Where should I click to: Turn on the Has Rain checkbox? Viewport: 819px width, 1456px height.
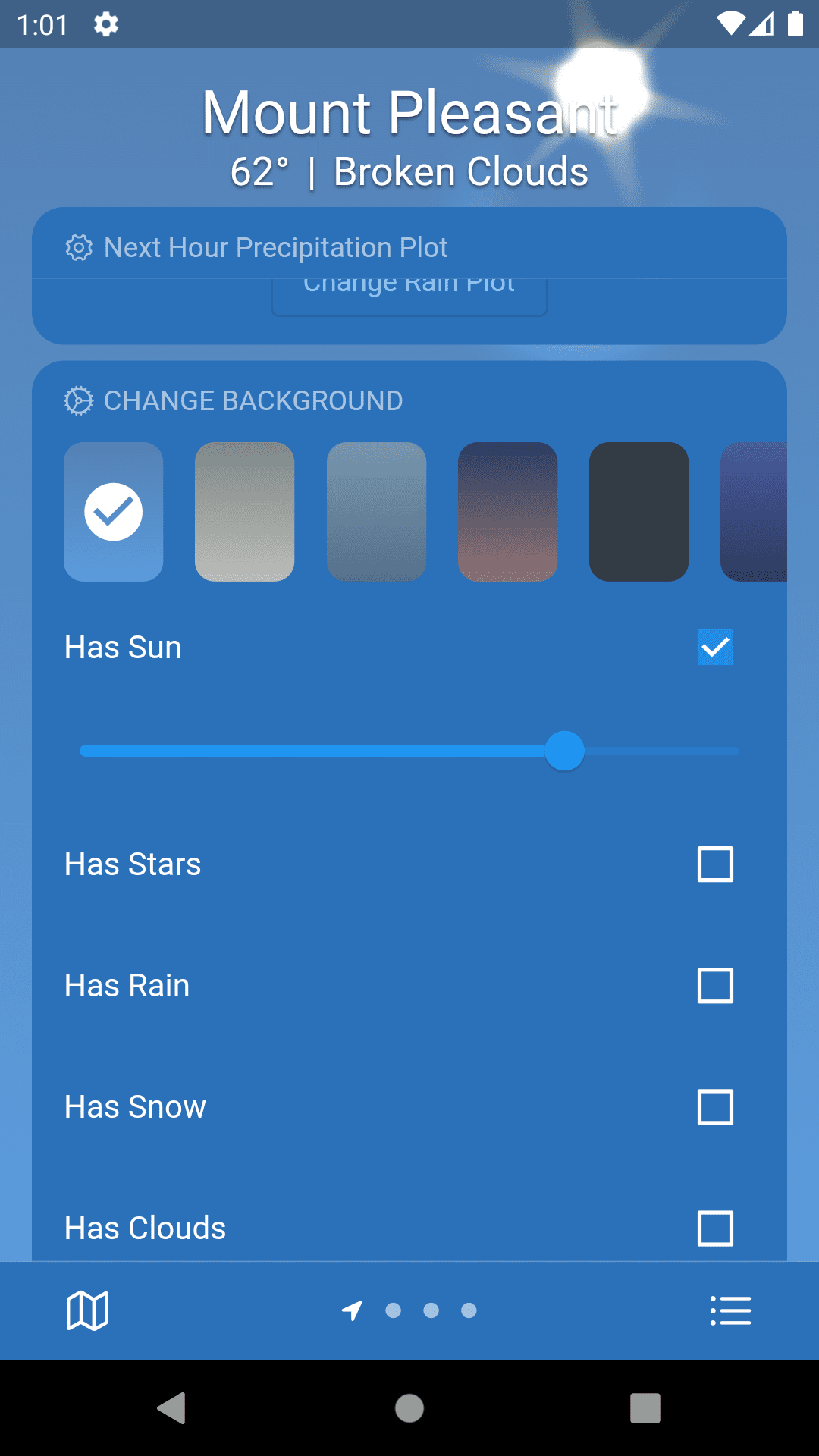(x=715, y=986)
